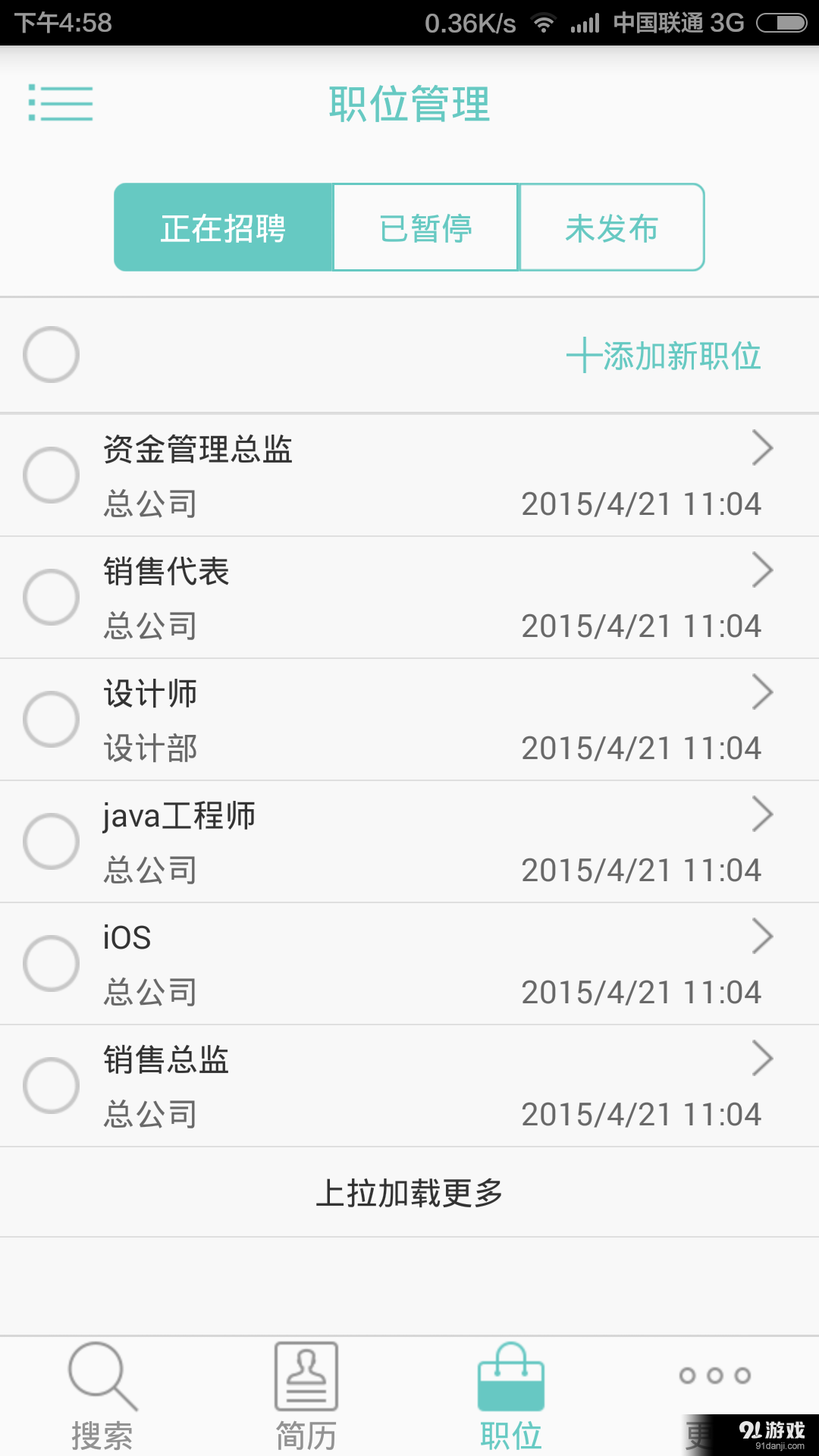Select the circle beside 销售代表

tap(51, 598)
